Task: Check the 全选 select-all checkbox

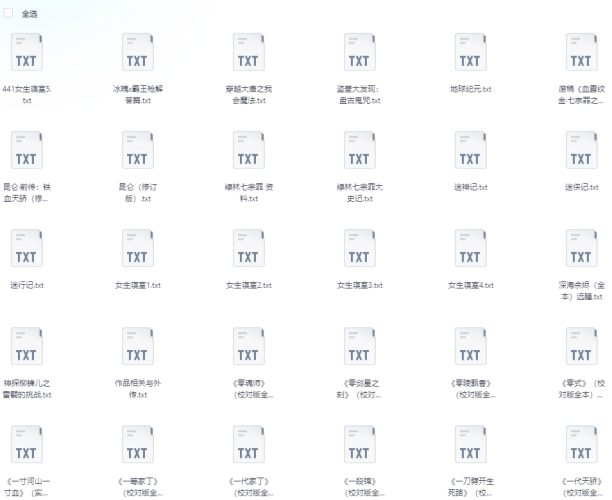Action: (9, 15)
